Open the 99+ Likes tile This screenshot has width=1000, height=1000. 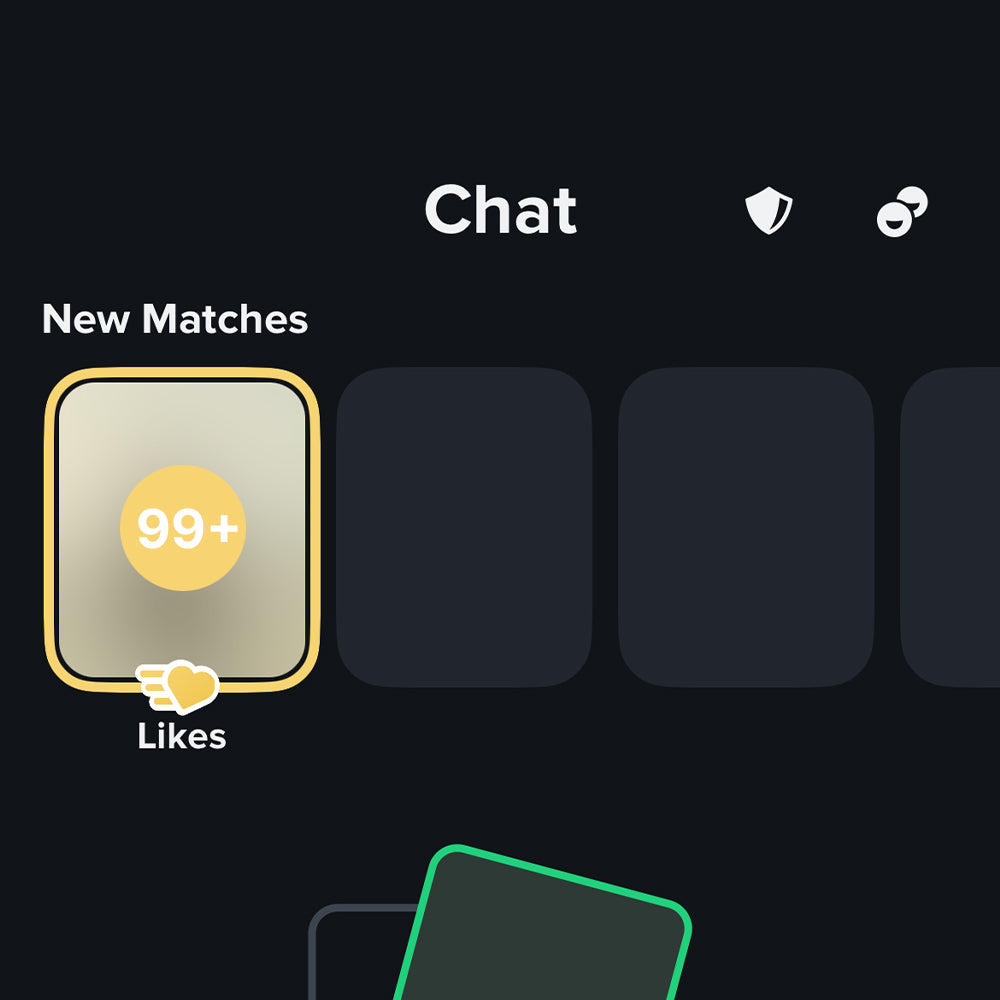click(182, 530)
